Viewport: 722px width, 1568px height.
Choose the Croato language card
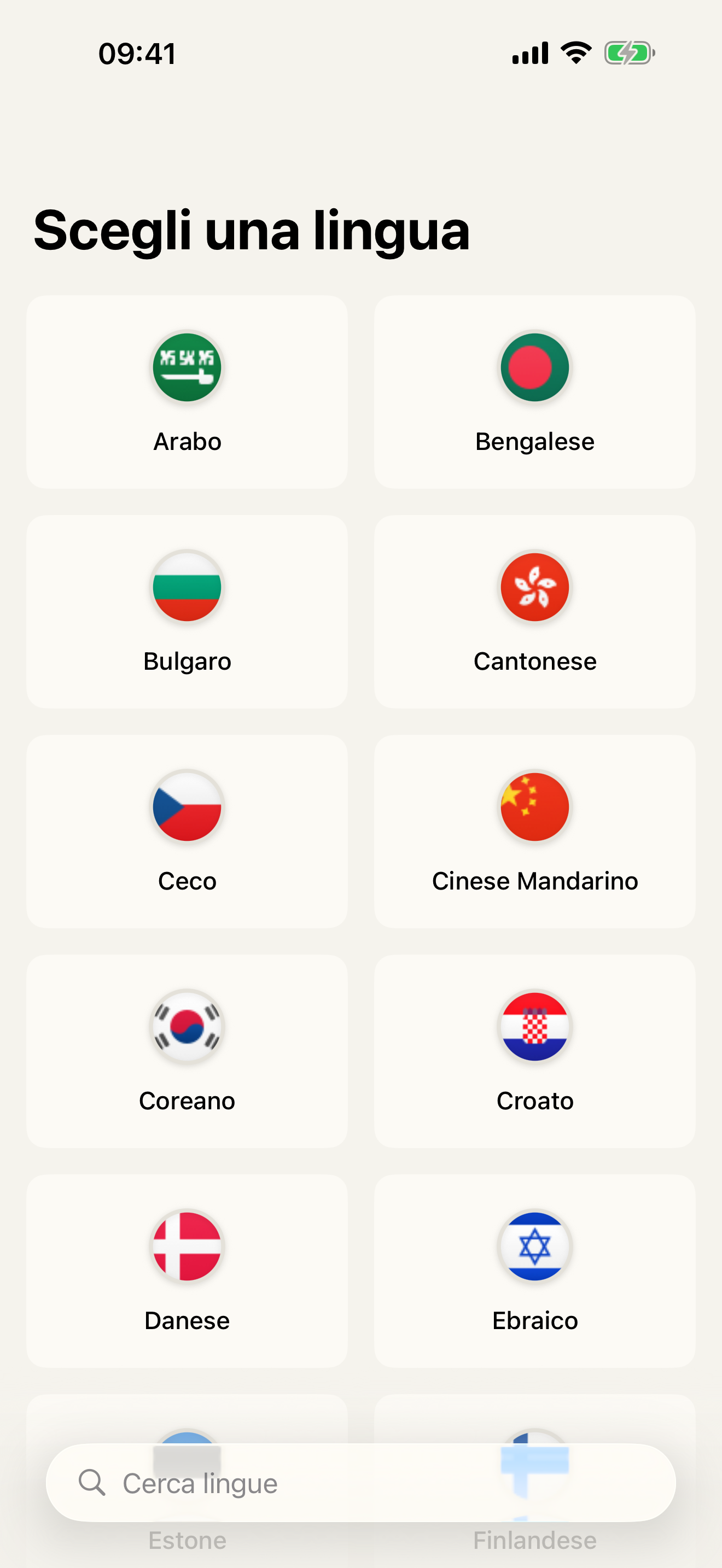(x=534, y=1051)
